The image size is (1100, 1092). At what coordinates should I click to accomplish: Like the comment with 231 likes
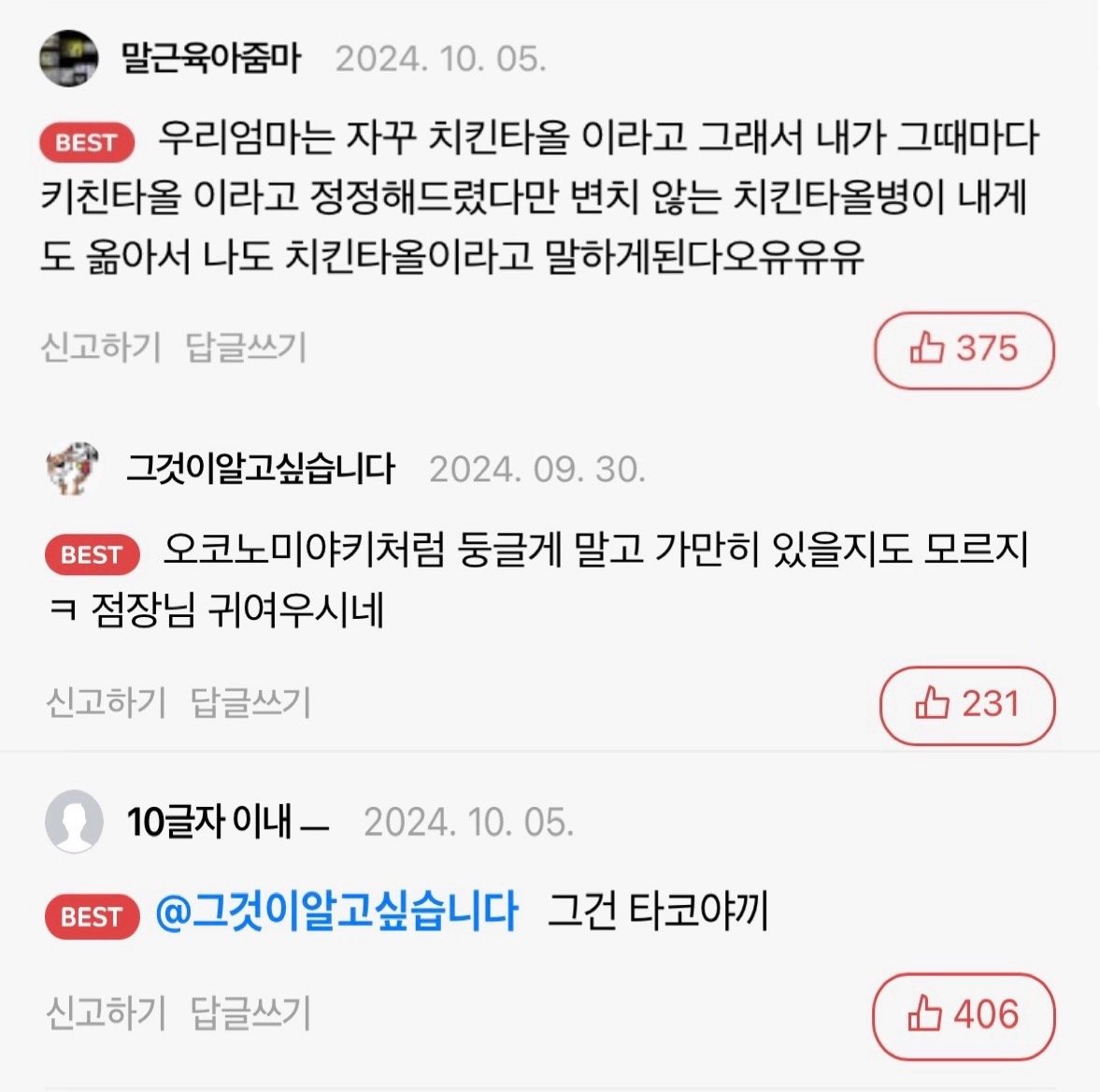(x=967, y=705)
